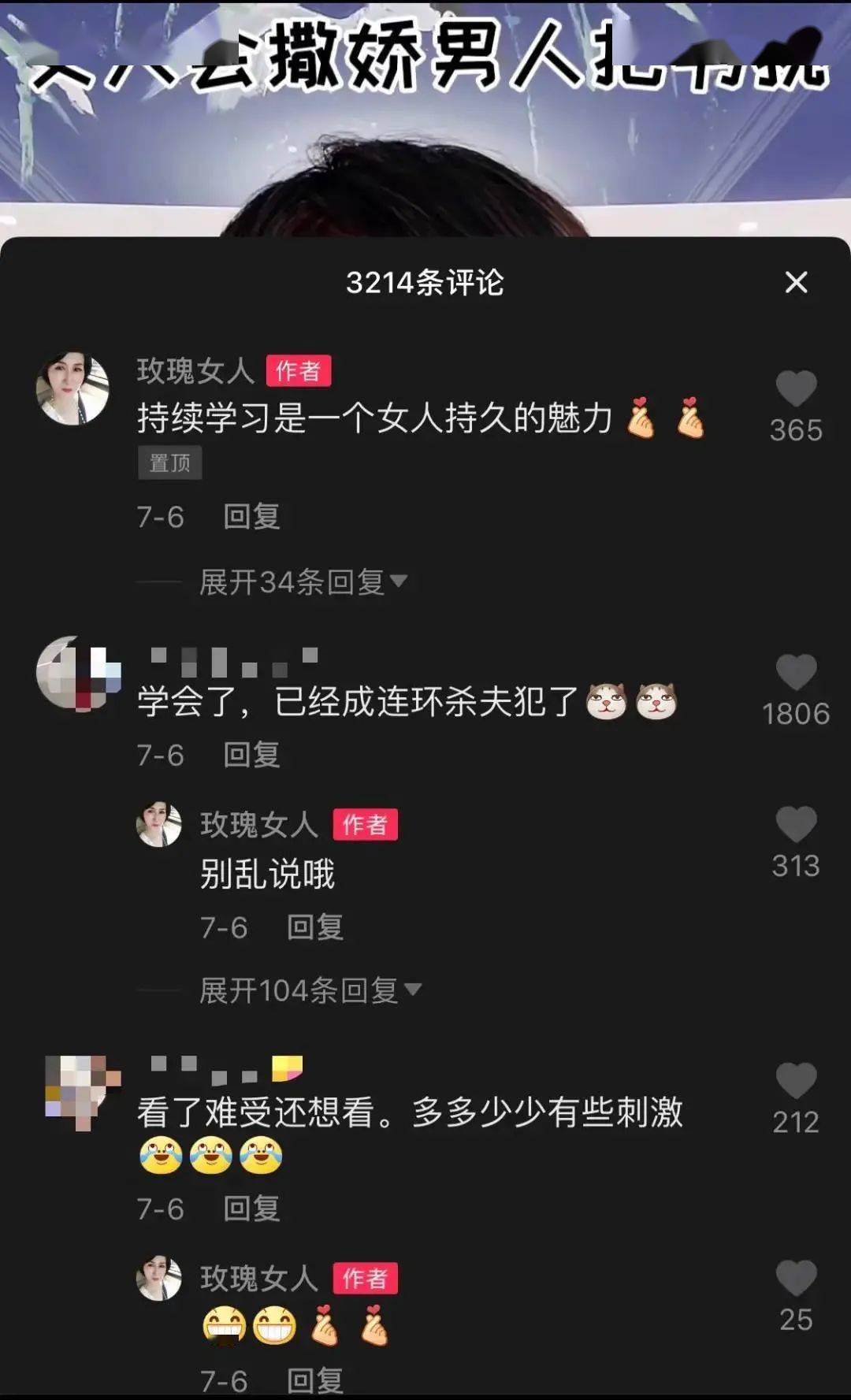This screenshot has width=851, height=1400.
Task: Expand 展开34条回复 under pinned comment
Action: click(x=303, y=582)
